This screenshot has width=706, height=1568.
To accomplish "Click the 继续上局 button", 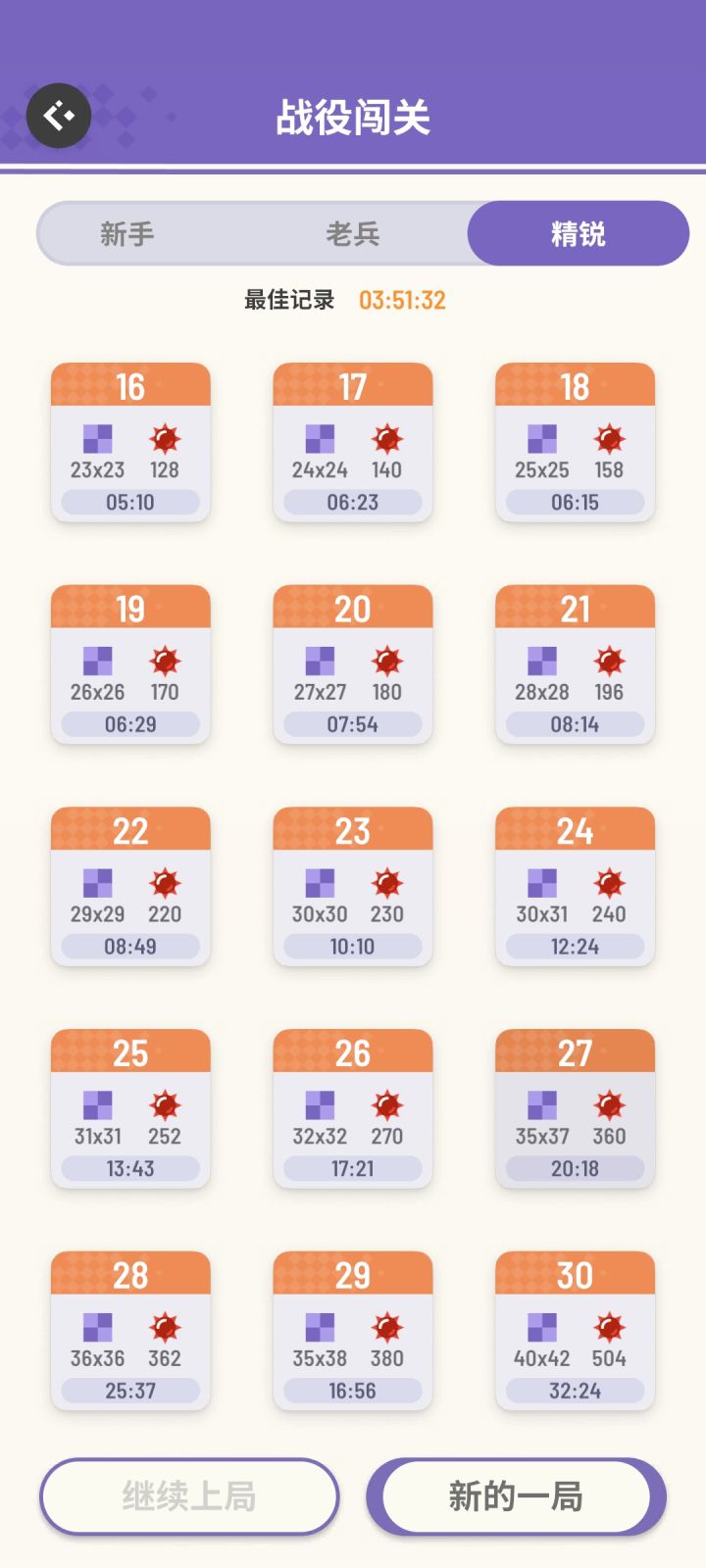I will point(189,1496).
